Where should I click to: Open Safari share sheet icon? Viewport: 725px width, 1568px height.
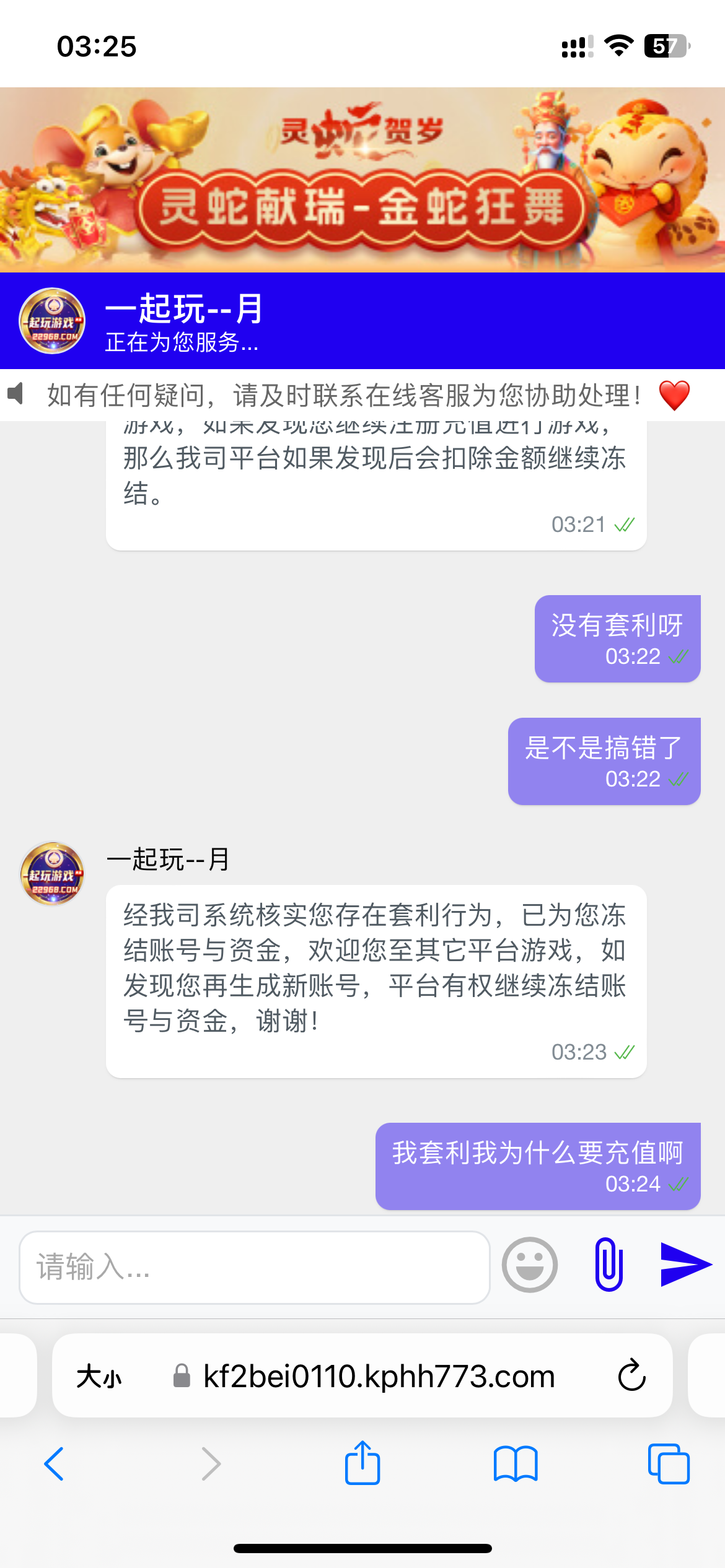(362, 1464)
